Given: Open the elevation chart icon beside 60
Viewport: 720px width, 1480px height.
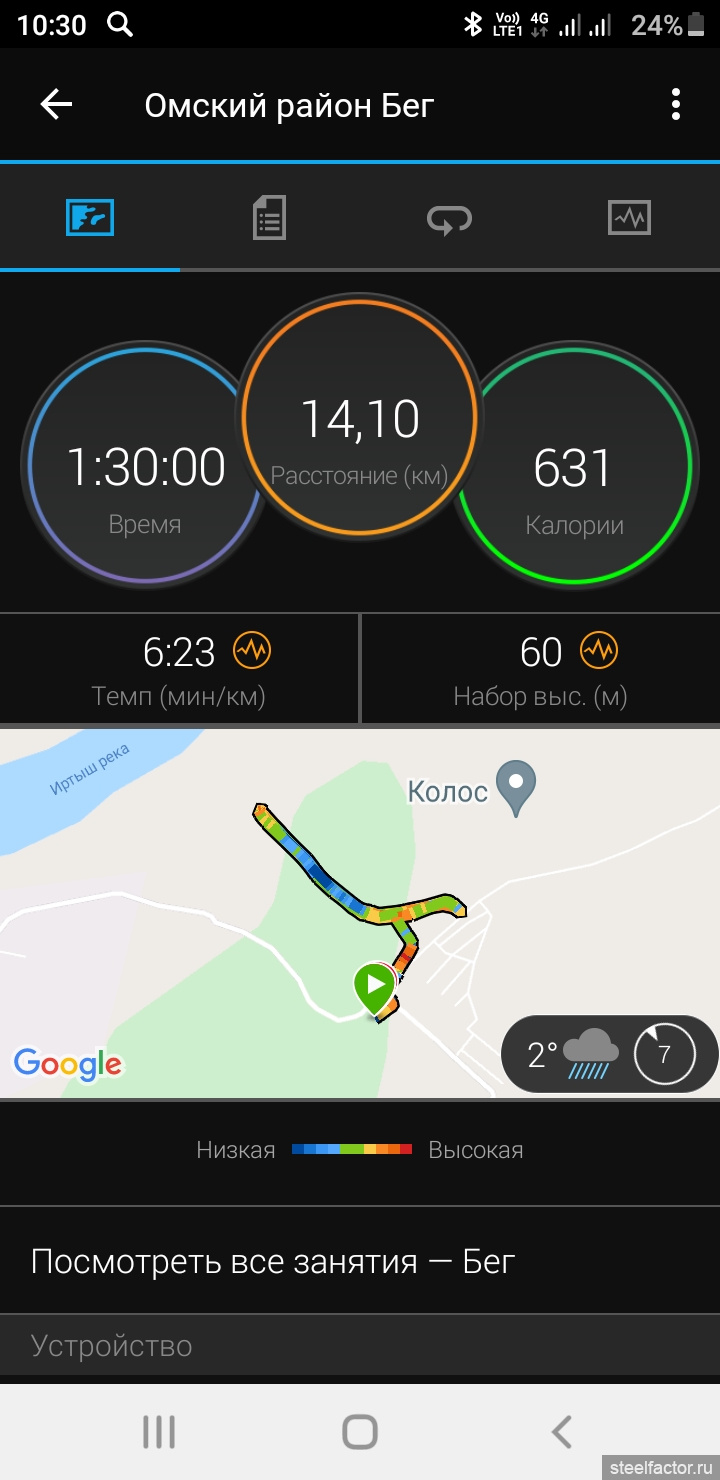Looking at the screenshot, I should [599, 651].
